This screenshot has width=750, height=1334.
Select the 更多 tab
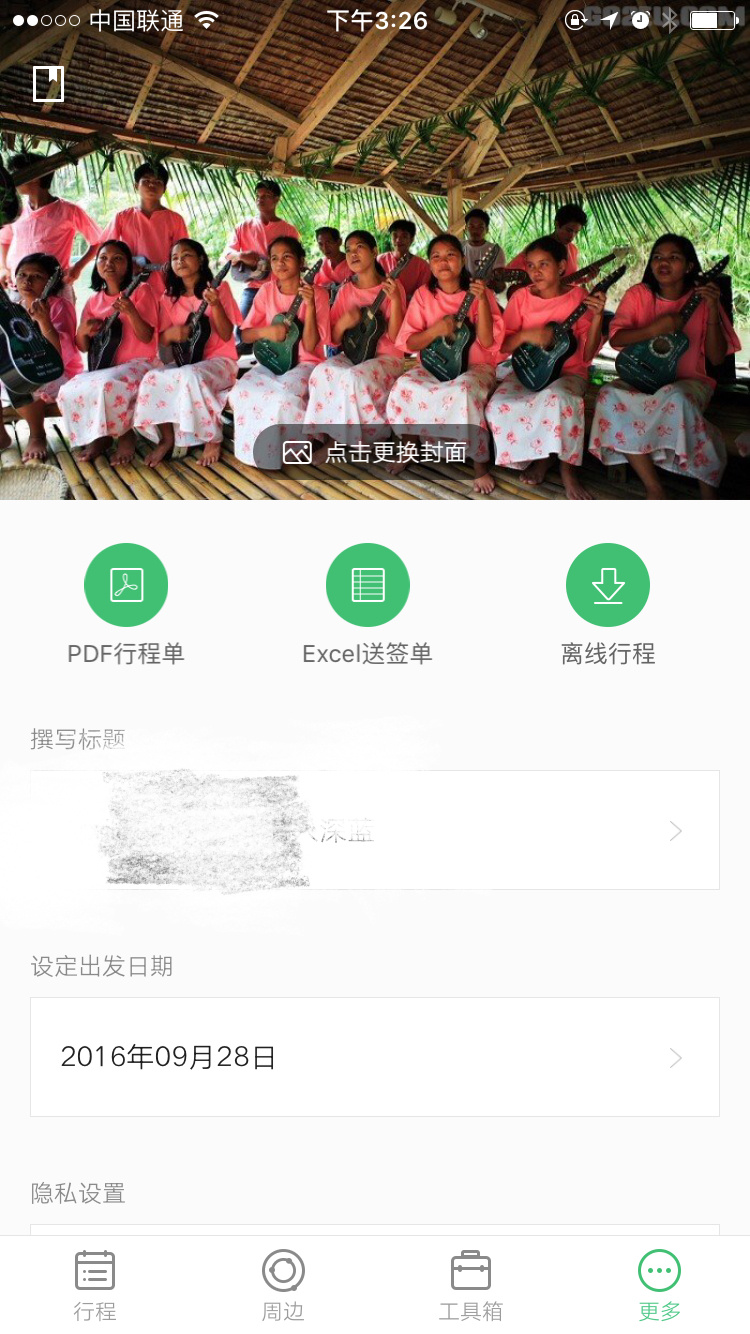[659, 1285]
